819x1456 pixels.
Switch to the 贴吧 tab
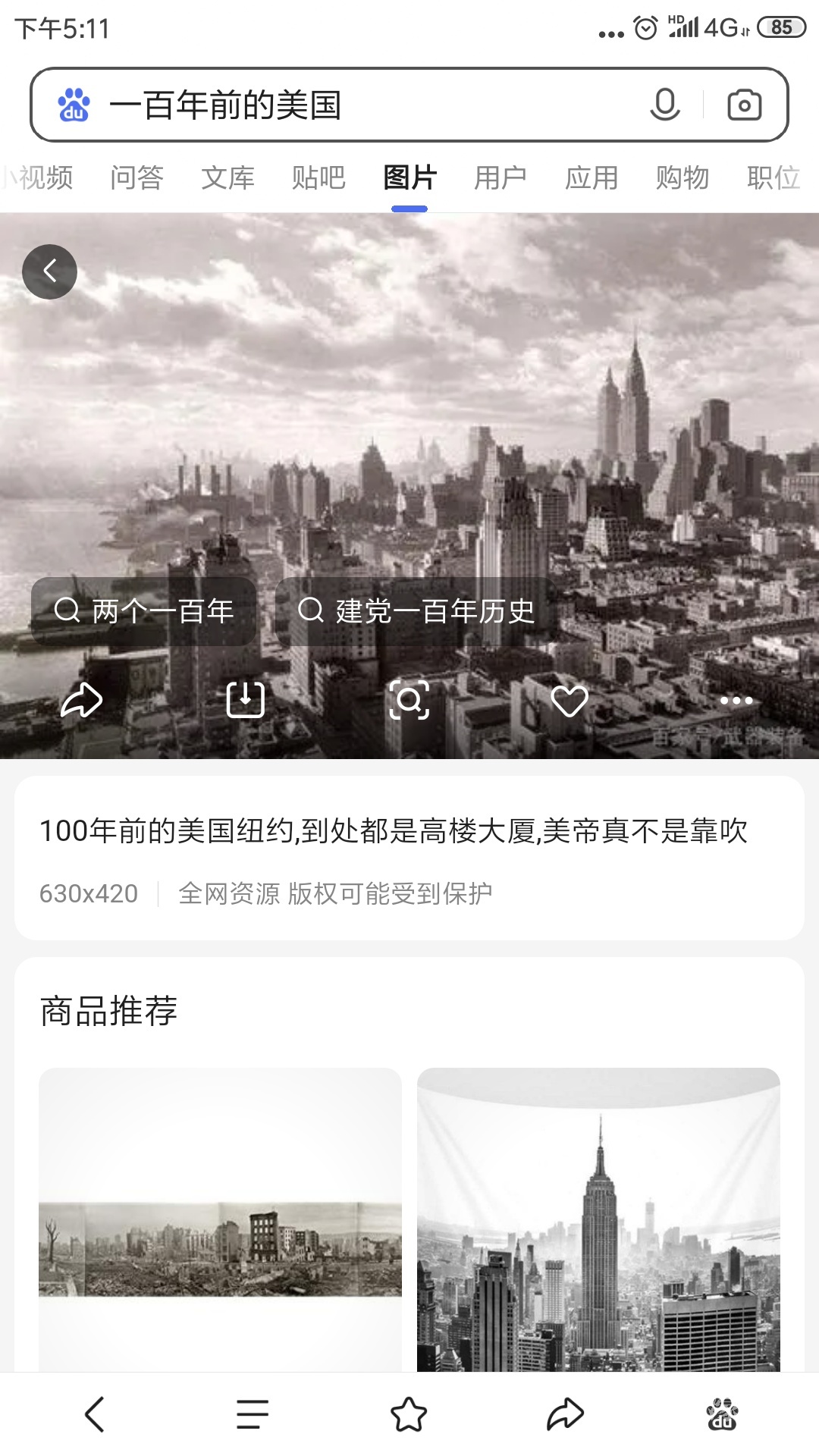tap(318, 177)
